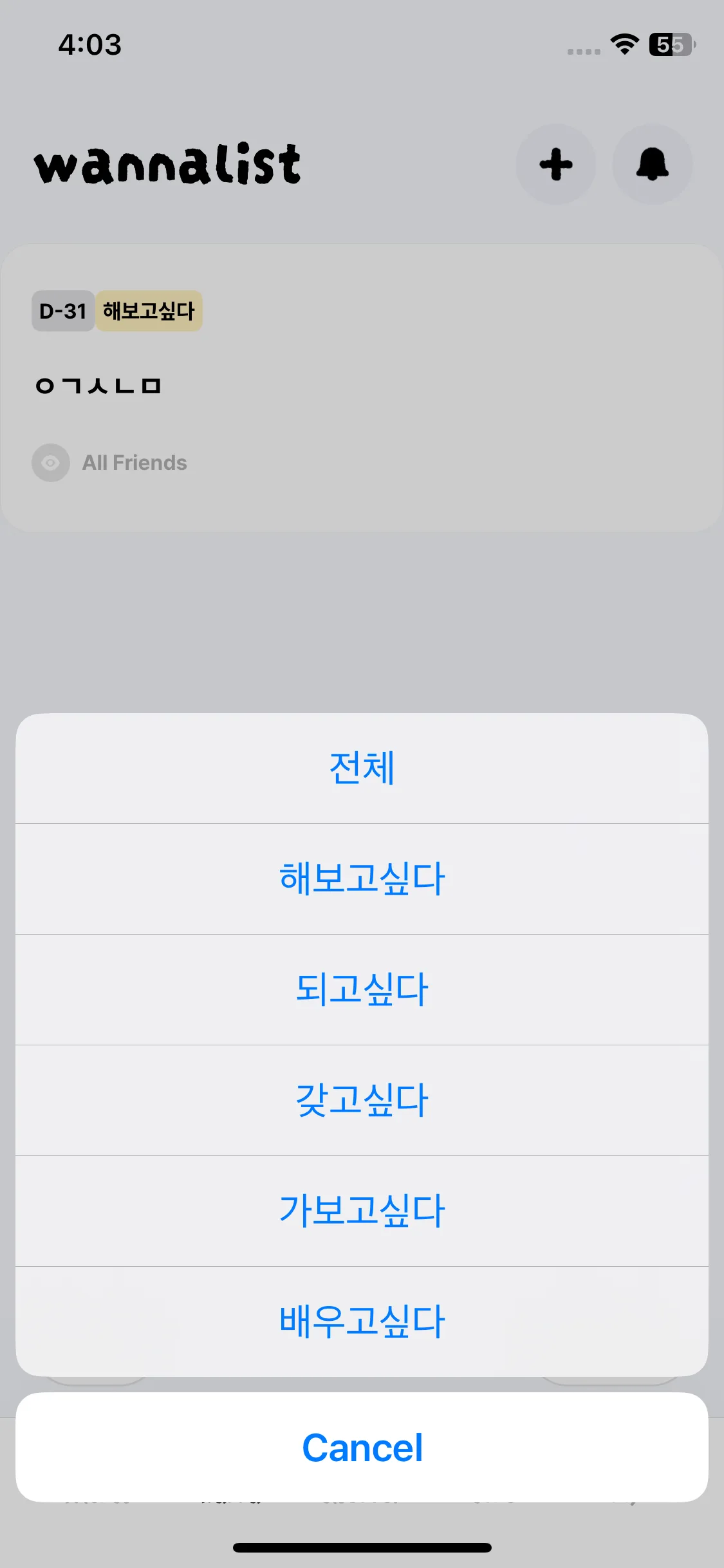The image size is (724, 1568).
Task: Tap the battery indicator showing 55
Action: (669, 44)
